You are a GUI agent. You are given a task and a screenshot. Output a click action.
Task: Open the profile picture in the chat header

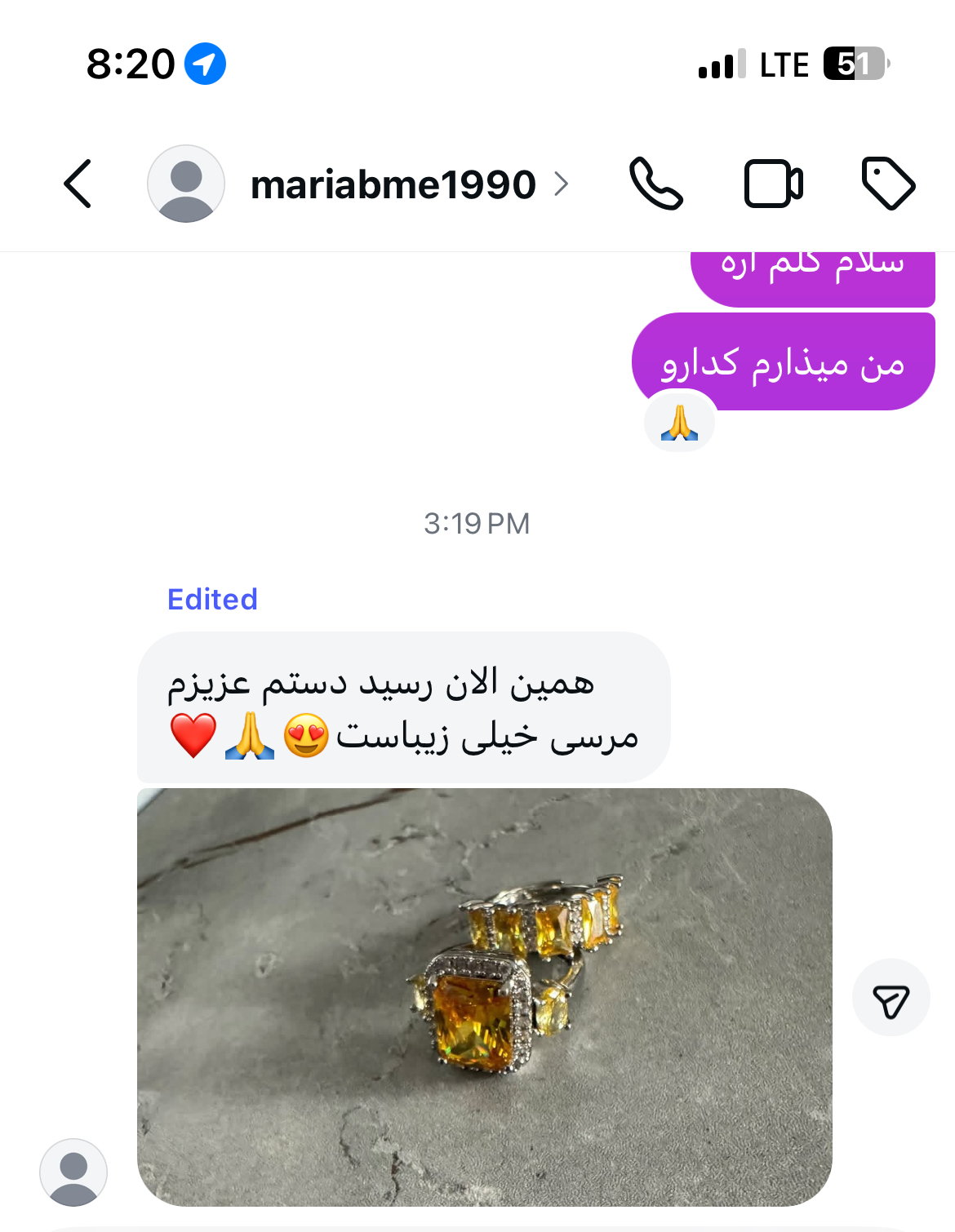[x=186, y=184]
